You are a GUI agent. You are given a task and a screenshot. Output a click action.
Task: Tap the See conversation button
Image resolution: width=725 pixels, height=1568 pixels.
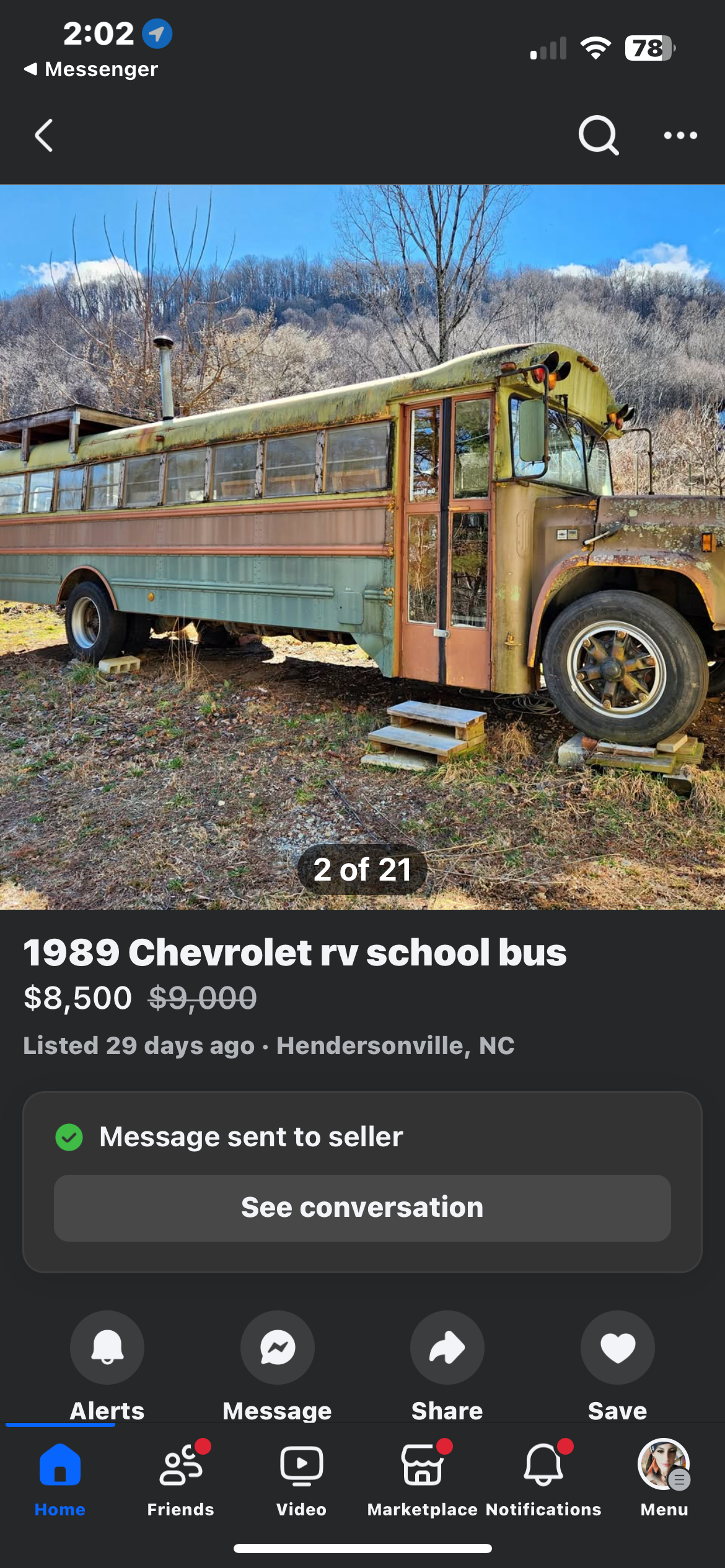[362, 1208]
